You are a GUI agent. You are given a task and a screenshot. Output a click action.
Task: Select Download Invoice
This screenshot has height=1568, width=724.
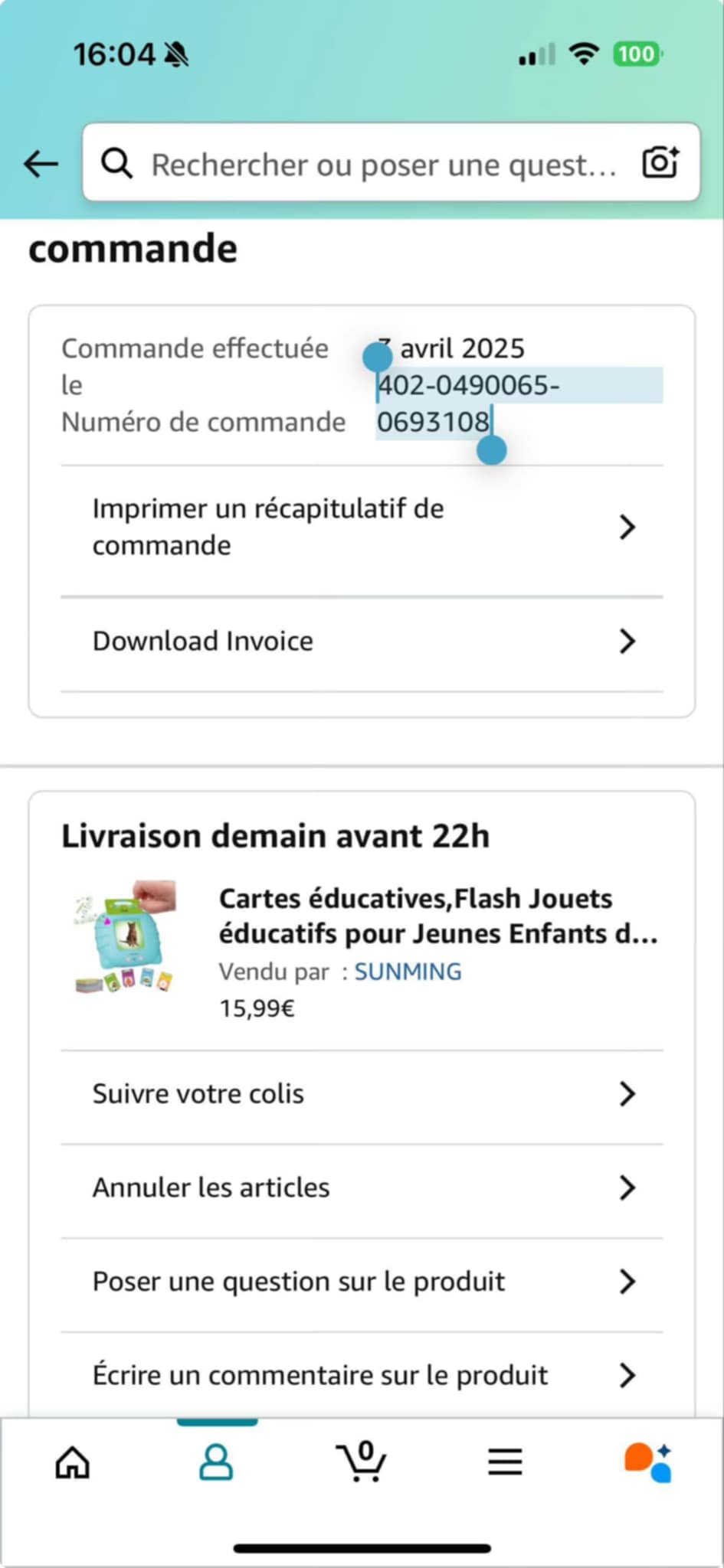click(362, 641)
